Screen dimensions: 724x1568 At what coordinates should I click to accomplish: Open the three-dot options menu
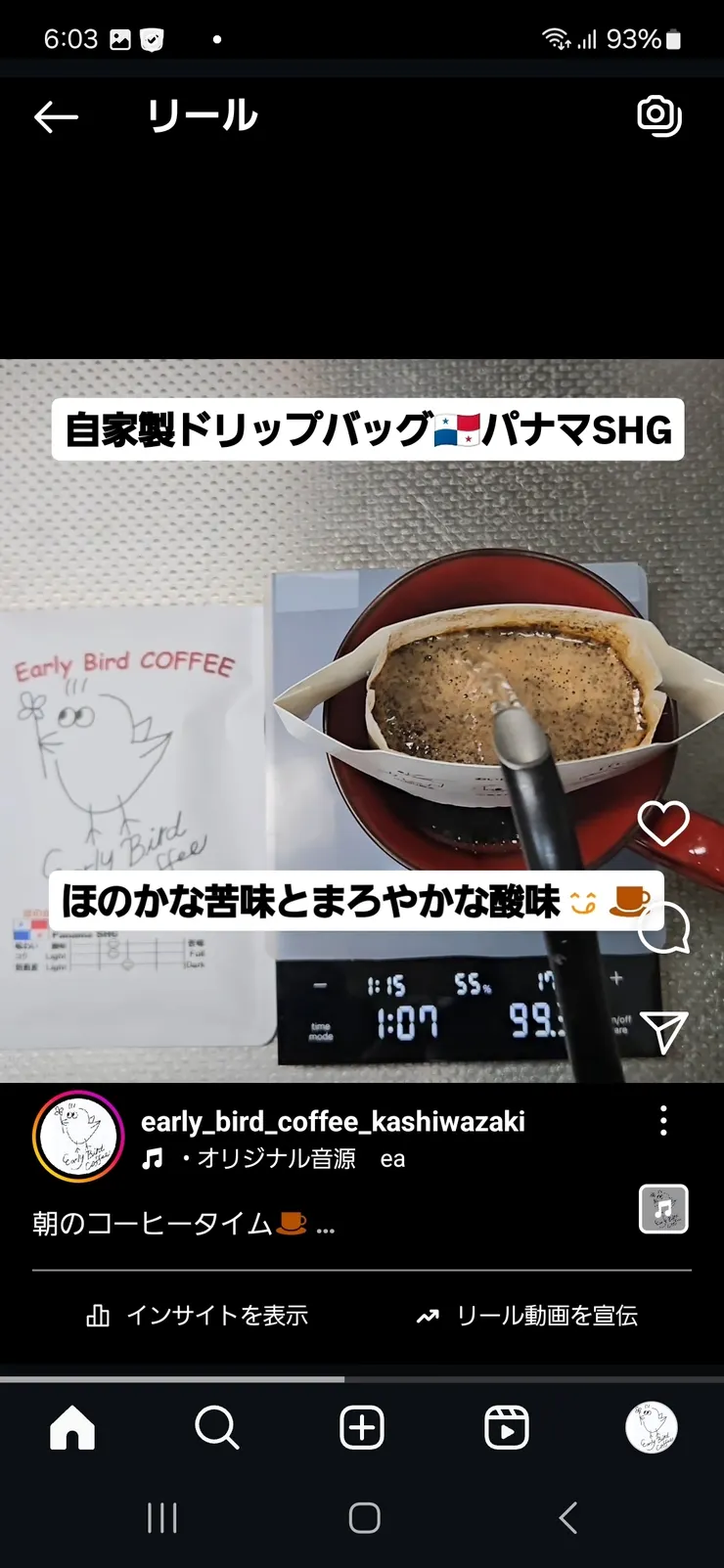tap(663, 1121)
